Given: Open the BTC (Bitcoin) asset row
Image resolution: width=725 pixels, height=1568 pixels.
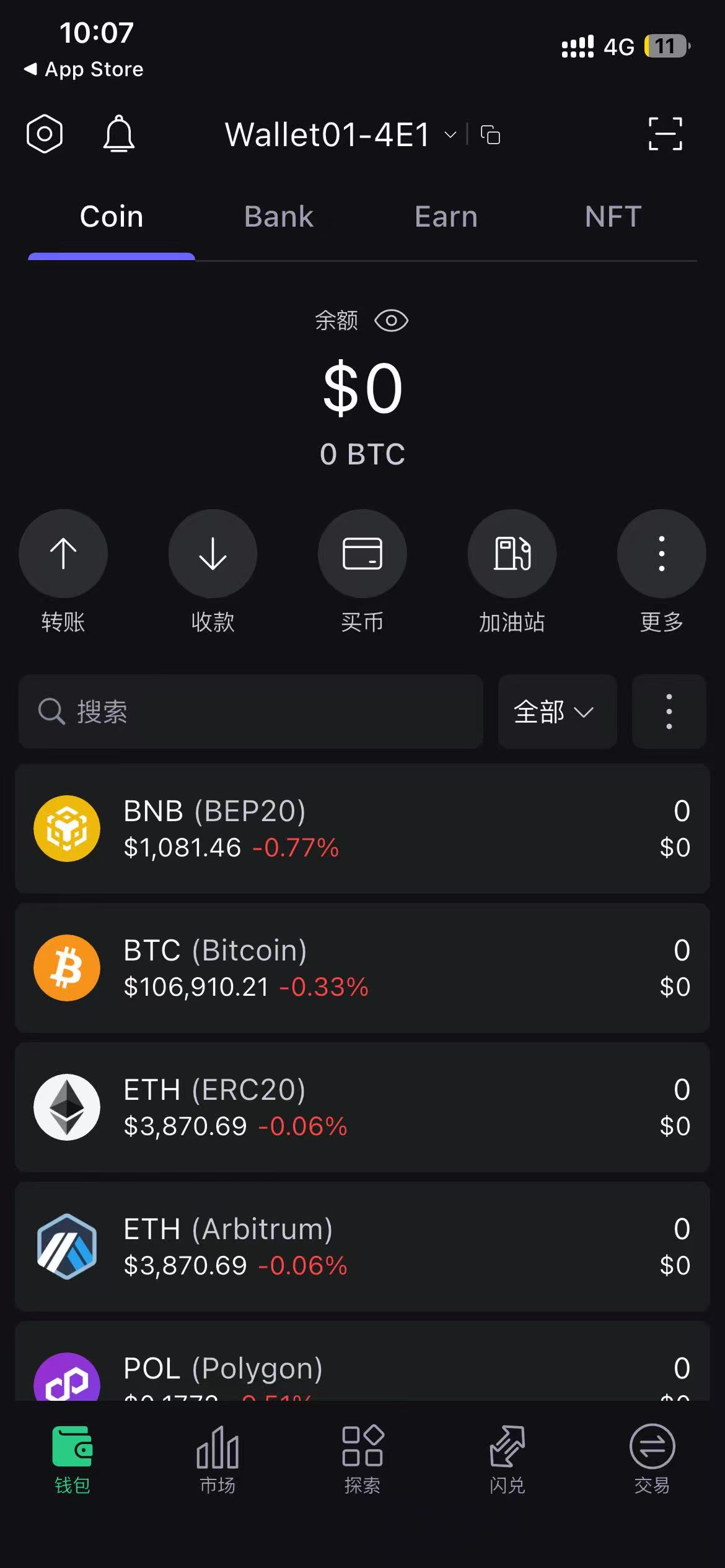Looking at the screenshot, I should [362, 968].
